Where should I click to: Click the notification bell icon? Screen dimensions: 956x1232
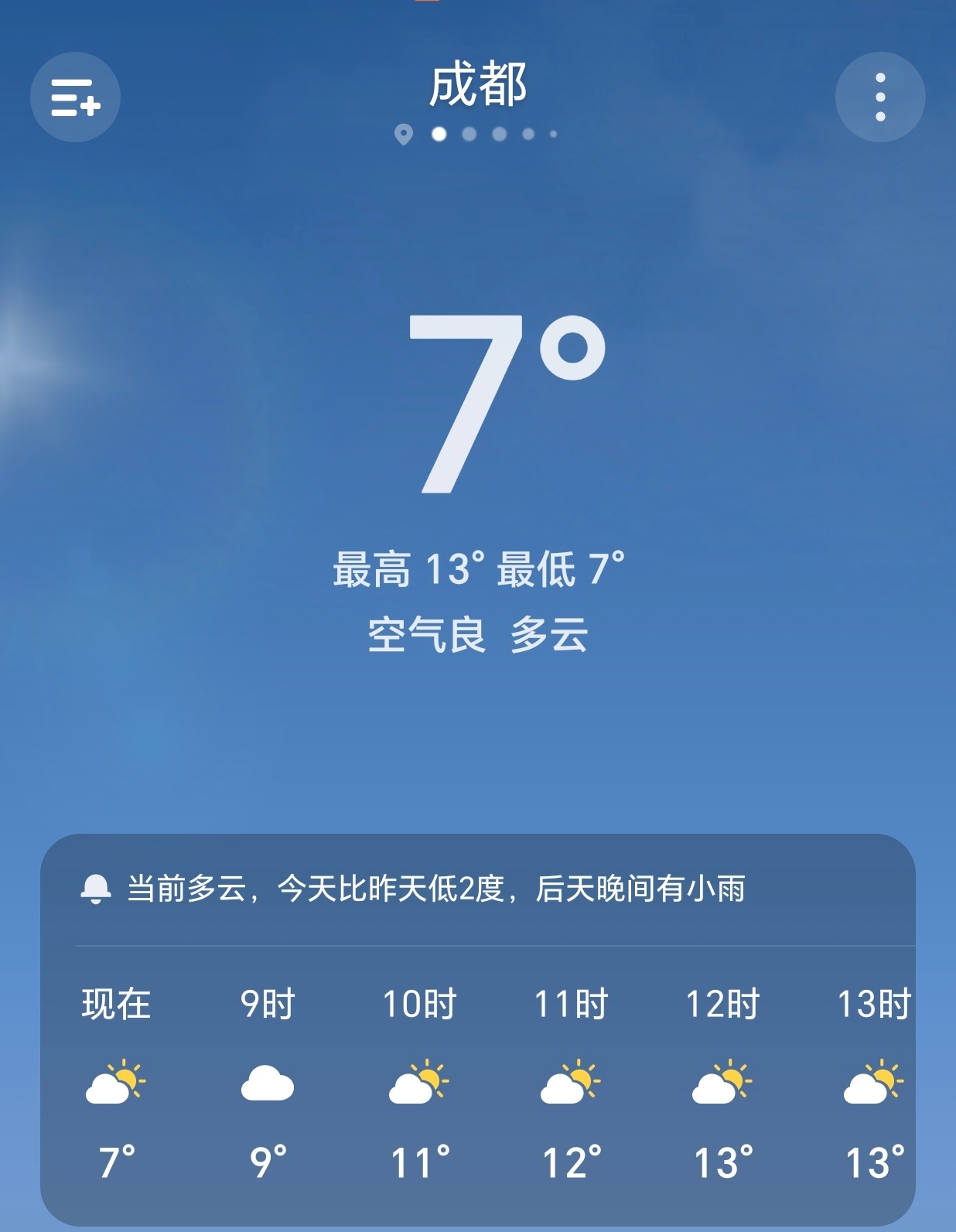click(95, 891)
